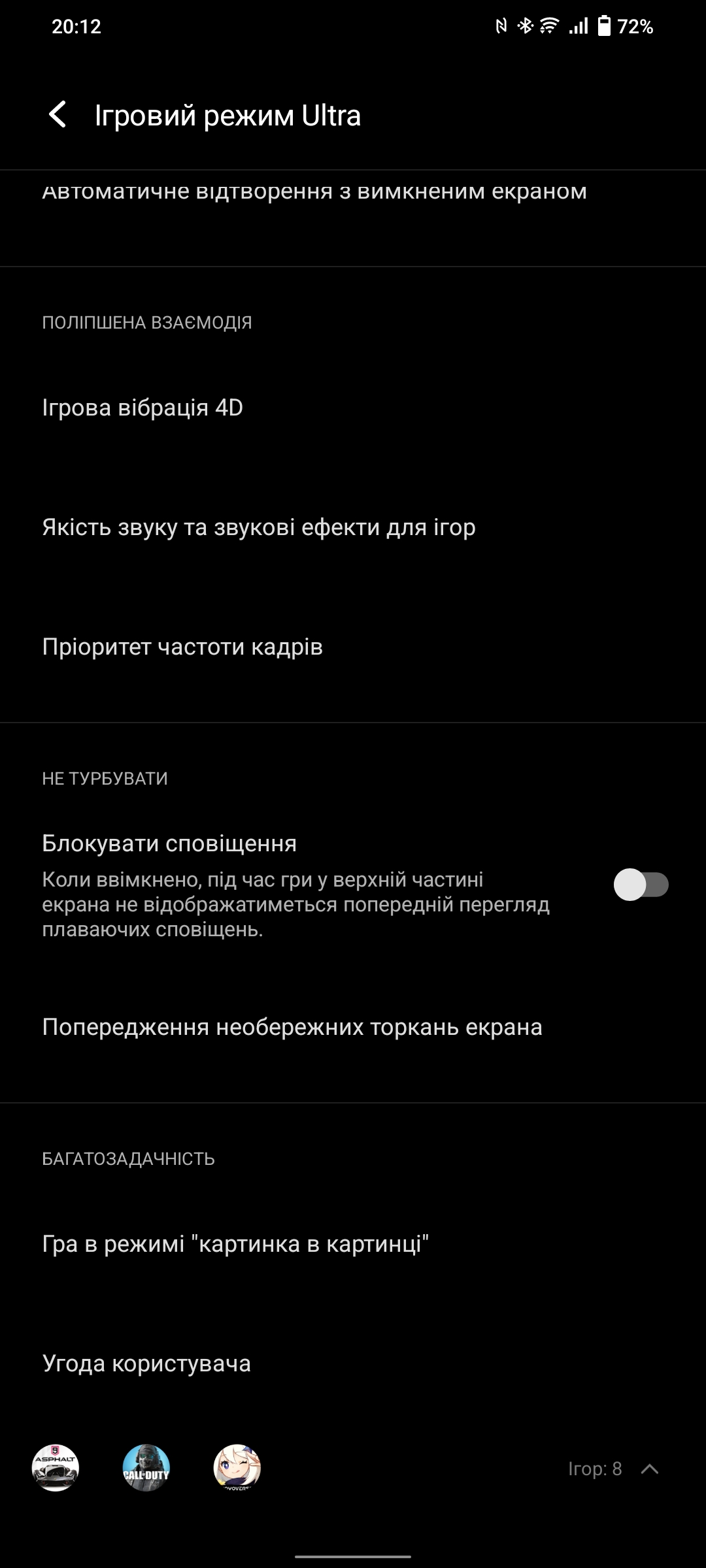The width and height of the screenshot is (706, 1568).
Task: Go back from Ігровий режим Ultra
Action: [58, 115]
